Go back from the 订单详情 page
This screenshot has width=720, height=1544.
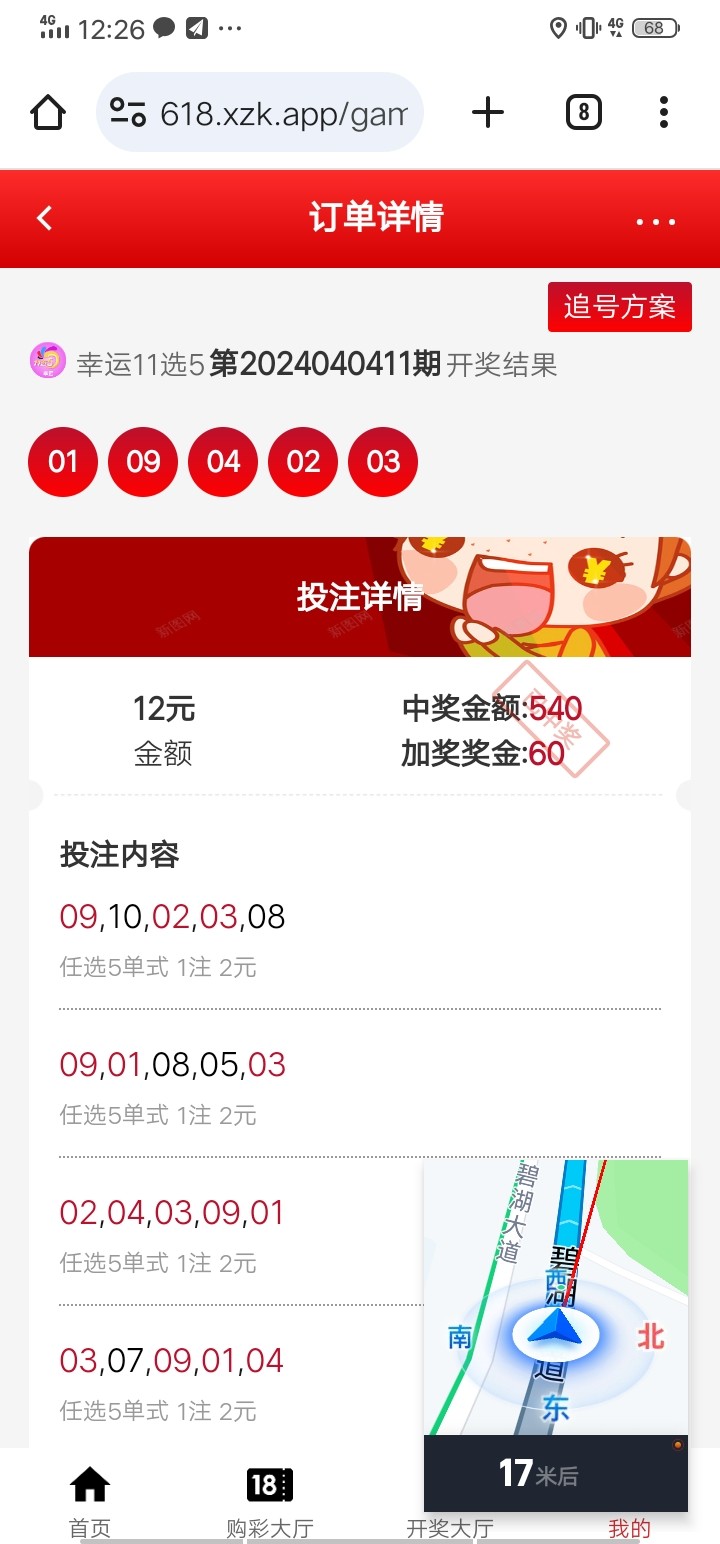(44, 218)
